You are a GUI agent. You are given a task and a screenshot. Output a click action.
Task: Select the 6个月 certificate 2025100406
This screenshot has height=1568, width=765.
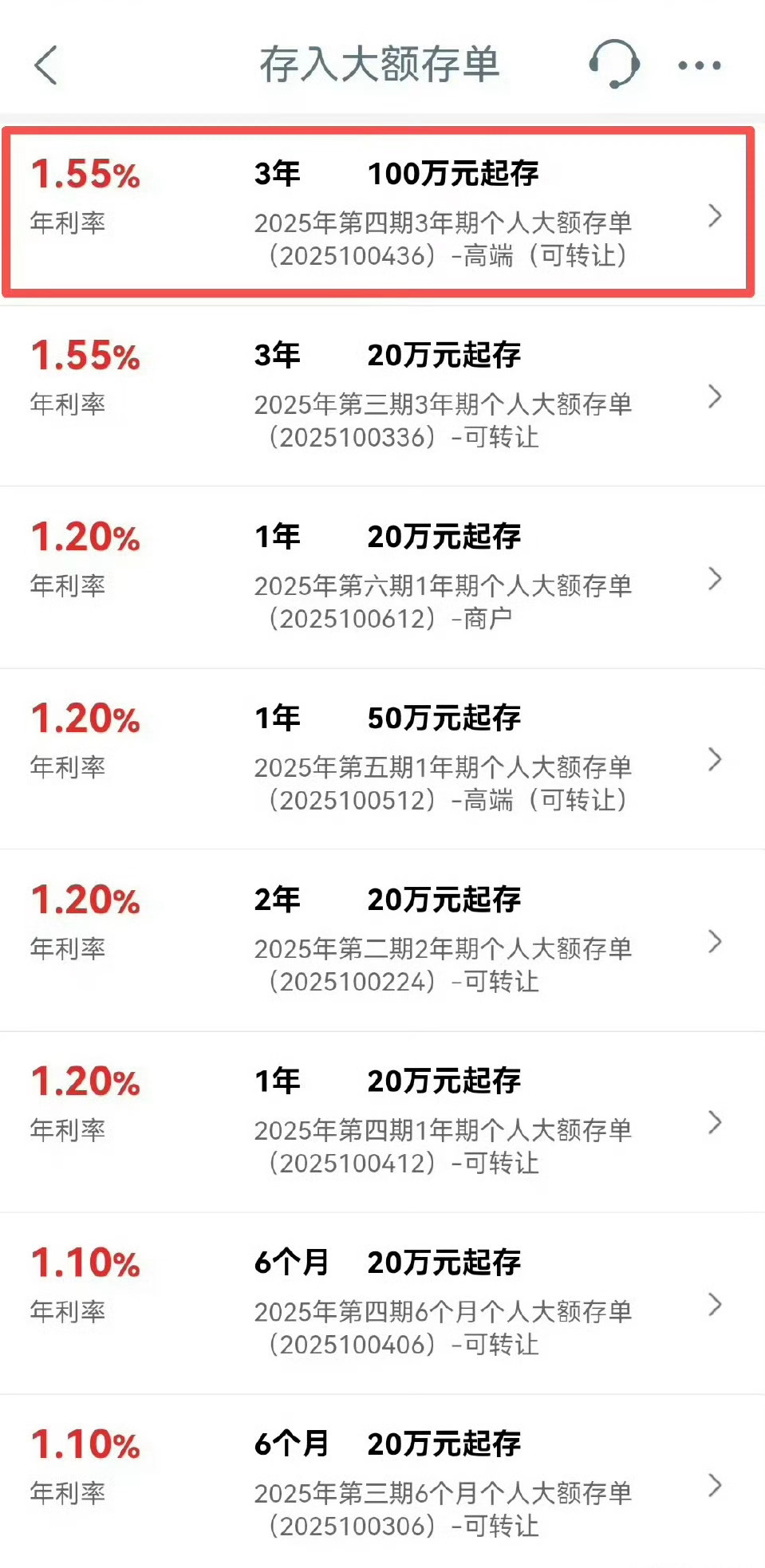click(x=382, y=1304)
